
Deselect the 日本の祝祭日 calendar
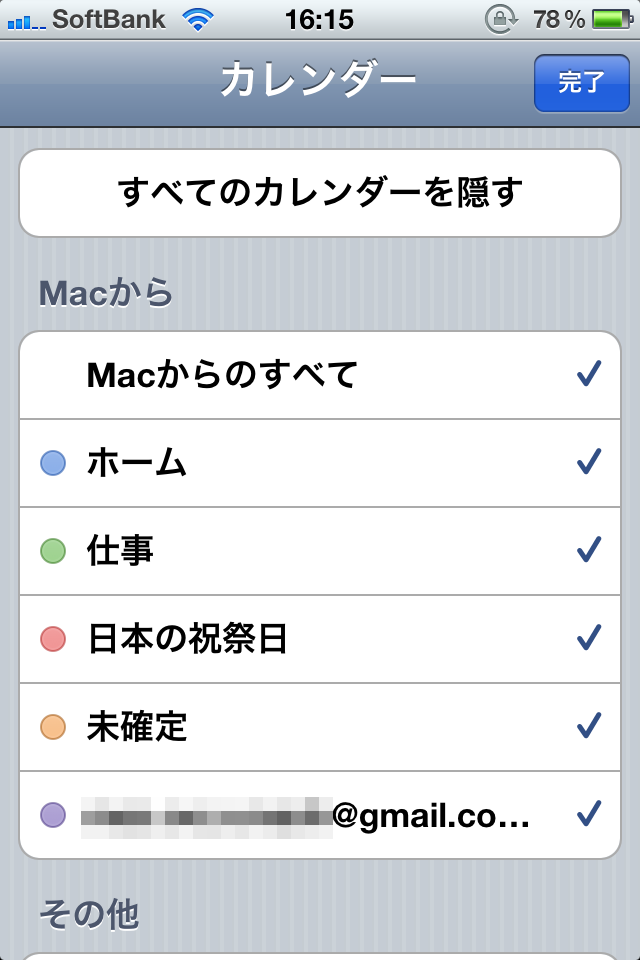point(320,639)
